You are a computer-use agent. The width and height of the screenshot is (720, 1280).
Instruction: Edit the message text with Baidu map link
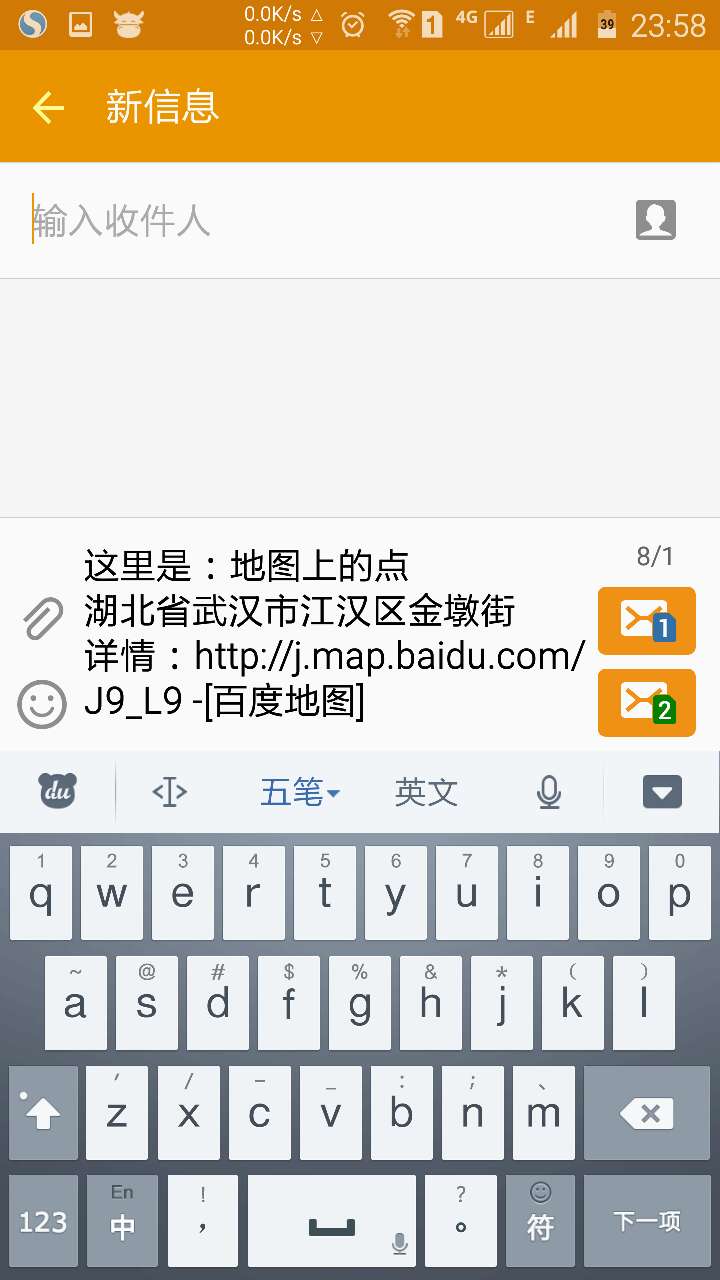(x=335, y=634)
